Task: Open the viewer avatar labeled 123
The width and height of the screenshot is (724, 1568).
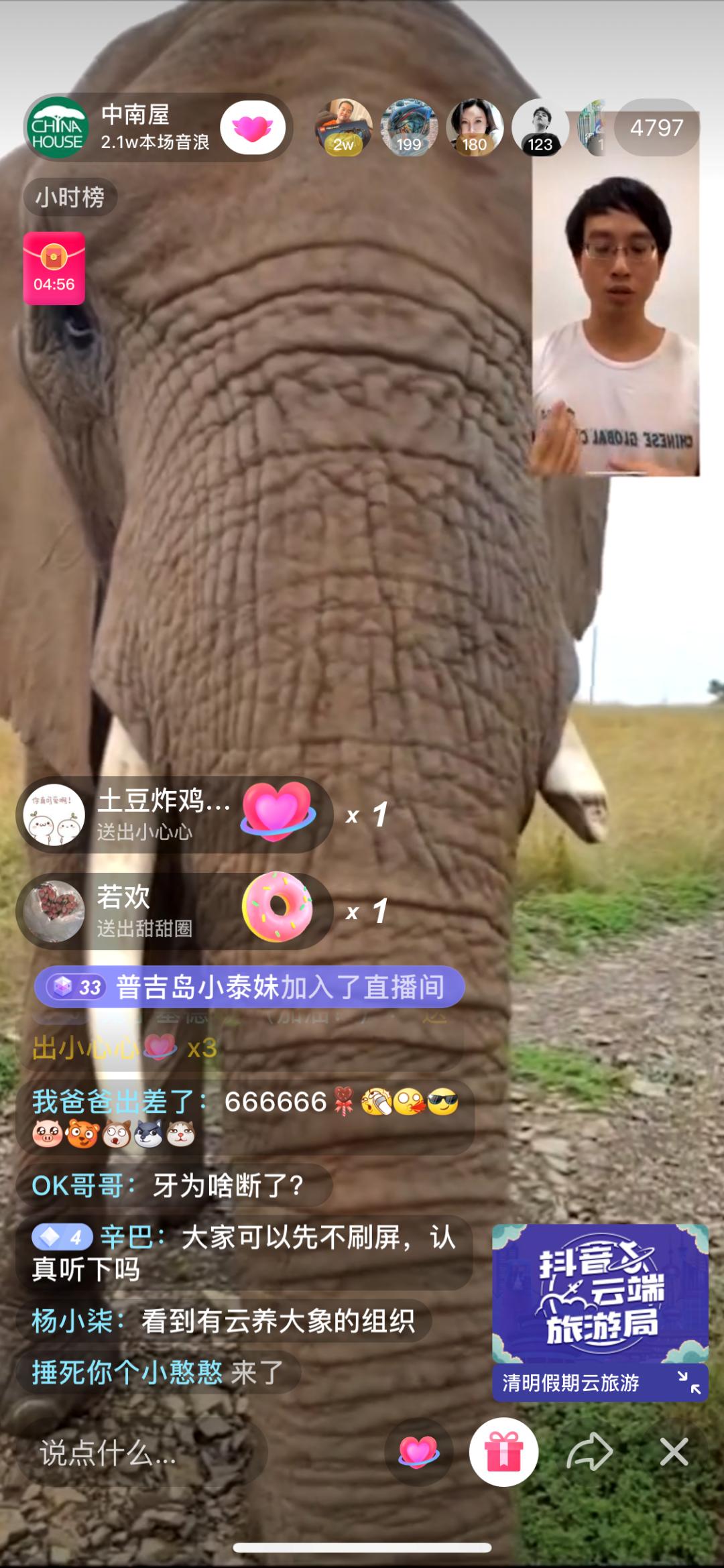Action: [540, 127]
